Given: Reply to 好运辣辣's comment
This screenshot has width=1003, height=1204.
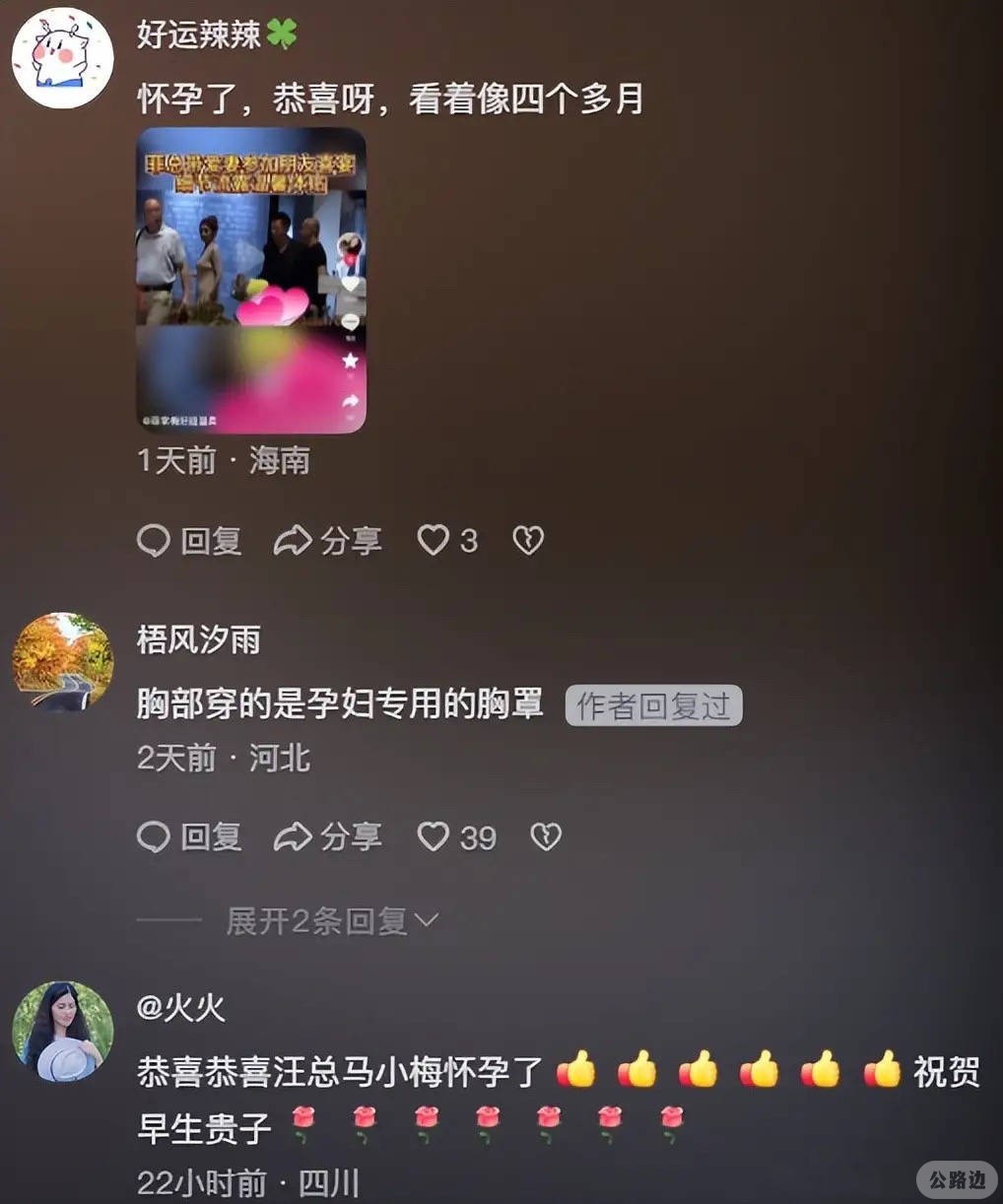Looking at the screenshot, I should pyautogui.click(x=189, y=540).
